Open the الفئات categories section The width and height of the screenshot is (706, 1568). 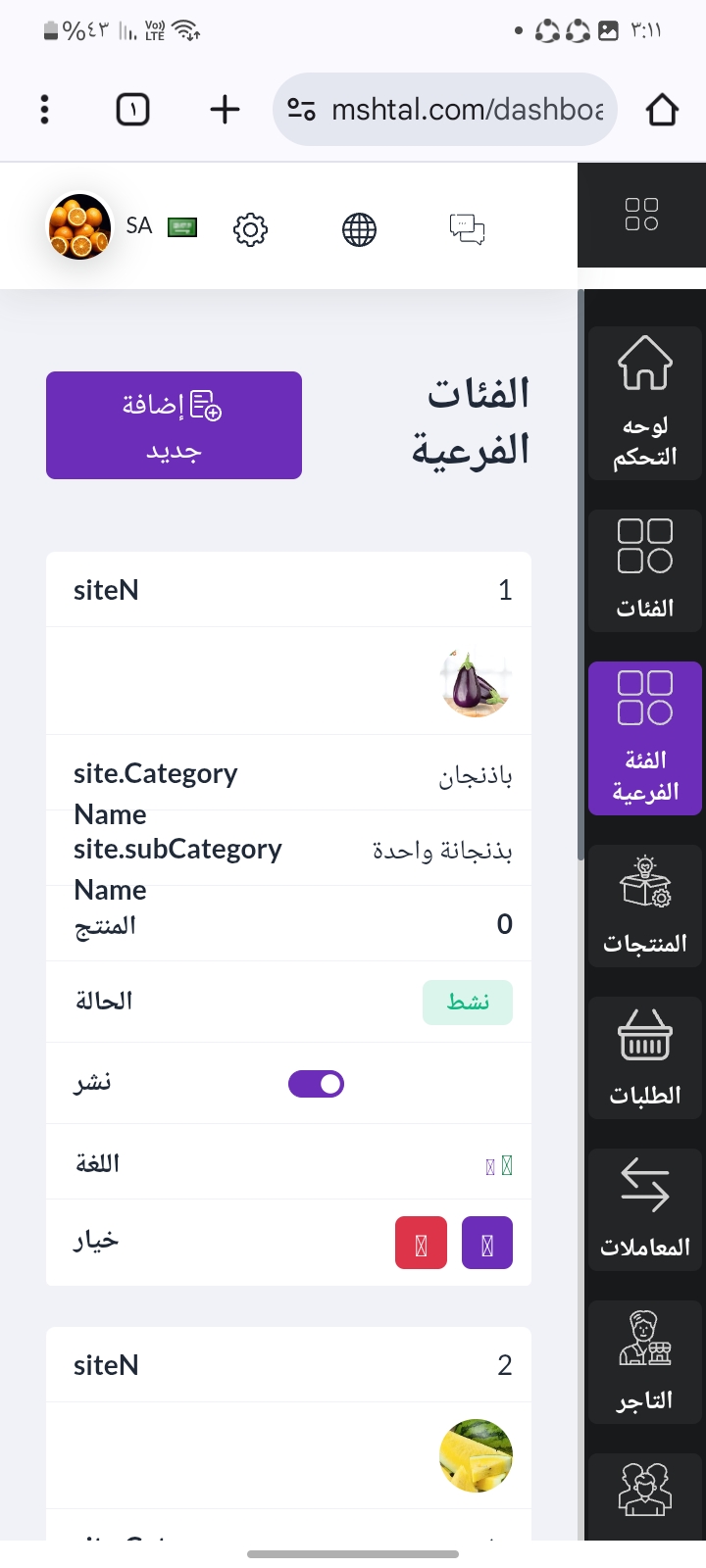(x=644, y=570)
